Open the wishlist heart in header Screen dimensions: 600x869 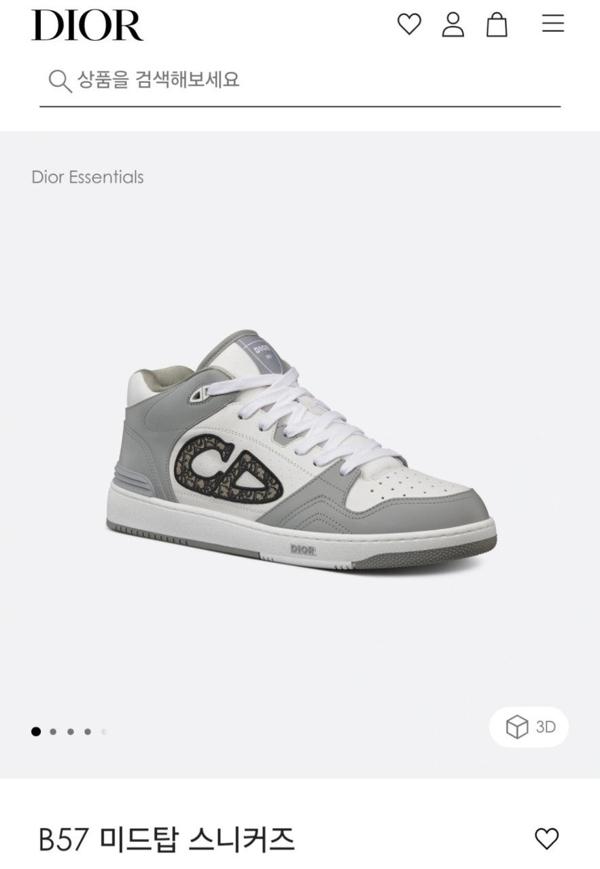409,24
